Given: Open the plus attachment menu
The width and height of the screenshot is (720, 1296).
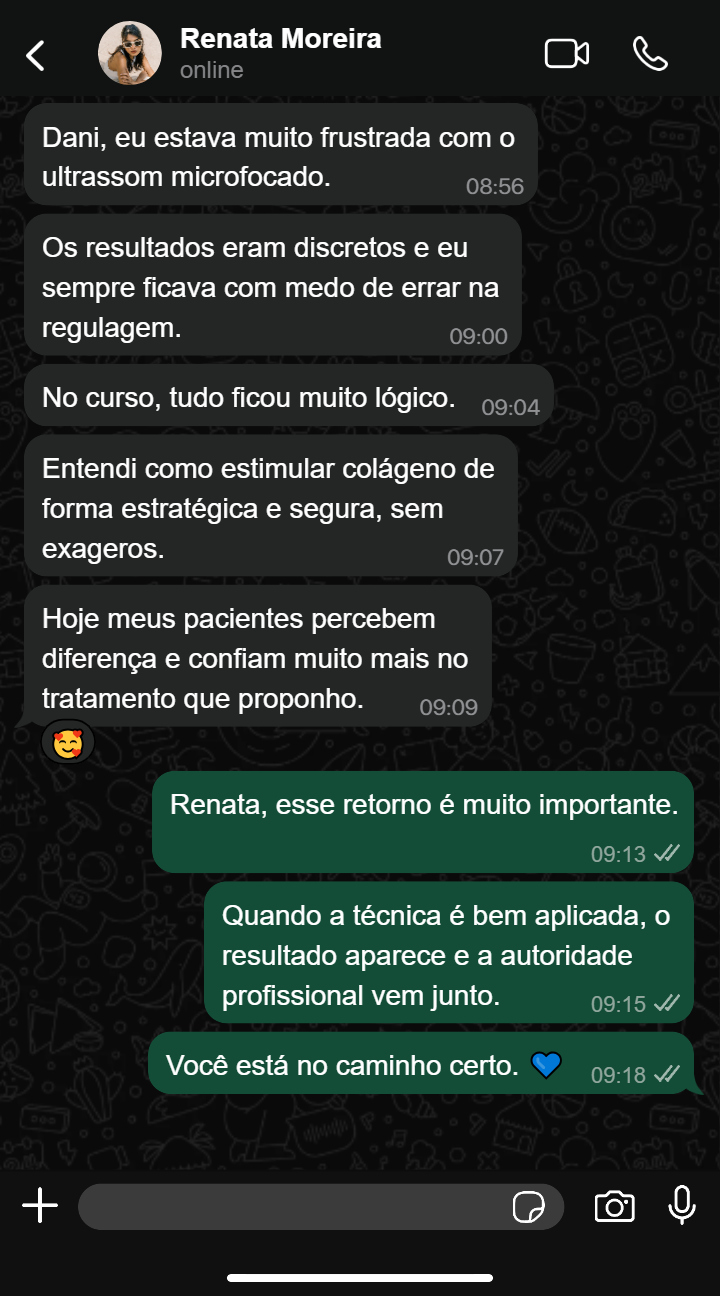Looking at the screenshot, I should tap(40, 1206).
